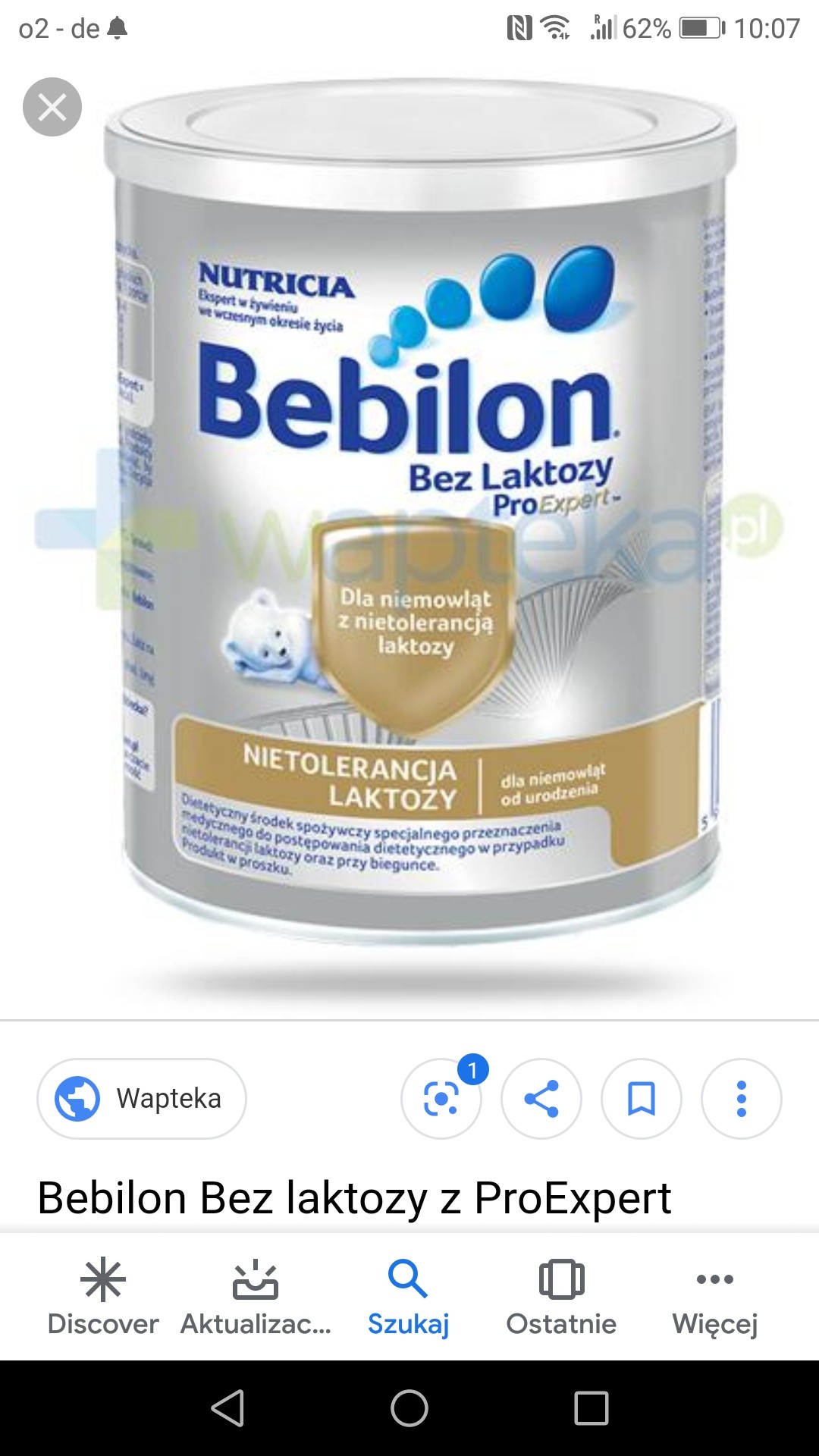Close the image viewer
819x1456 pixels.
[x=52, y=107]
